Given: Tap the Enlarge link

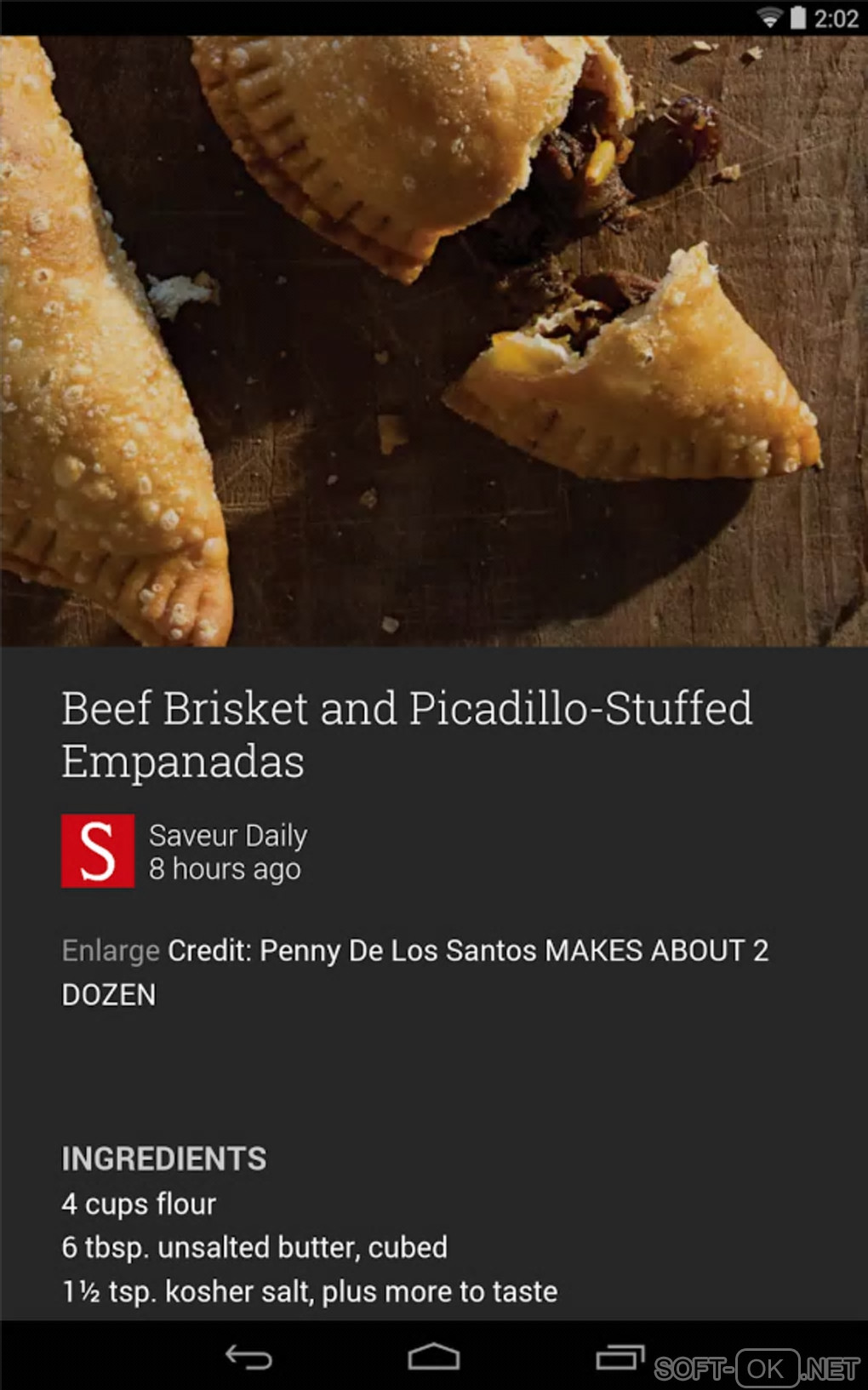Looking at the screenshot, I should (111, 951).
